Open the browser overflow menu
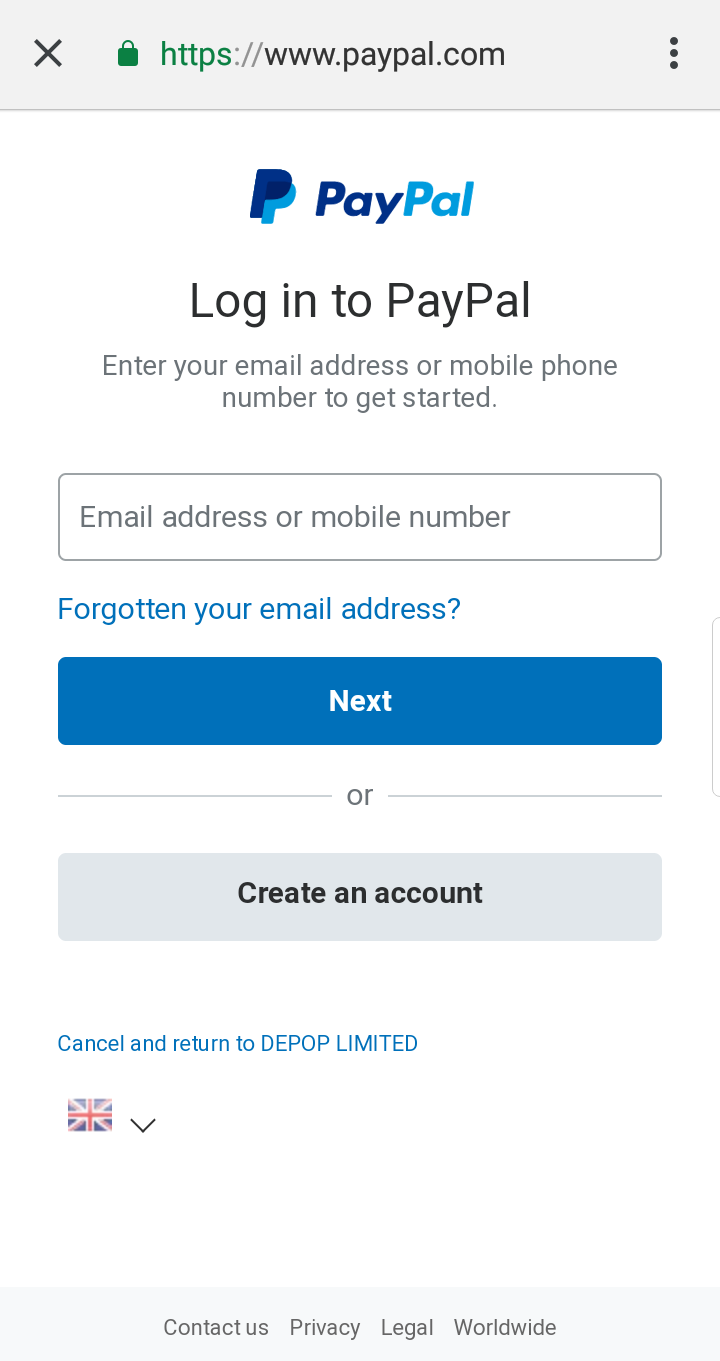The height and width of the screenshot is (1361, 720). point(674,54)
